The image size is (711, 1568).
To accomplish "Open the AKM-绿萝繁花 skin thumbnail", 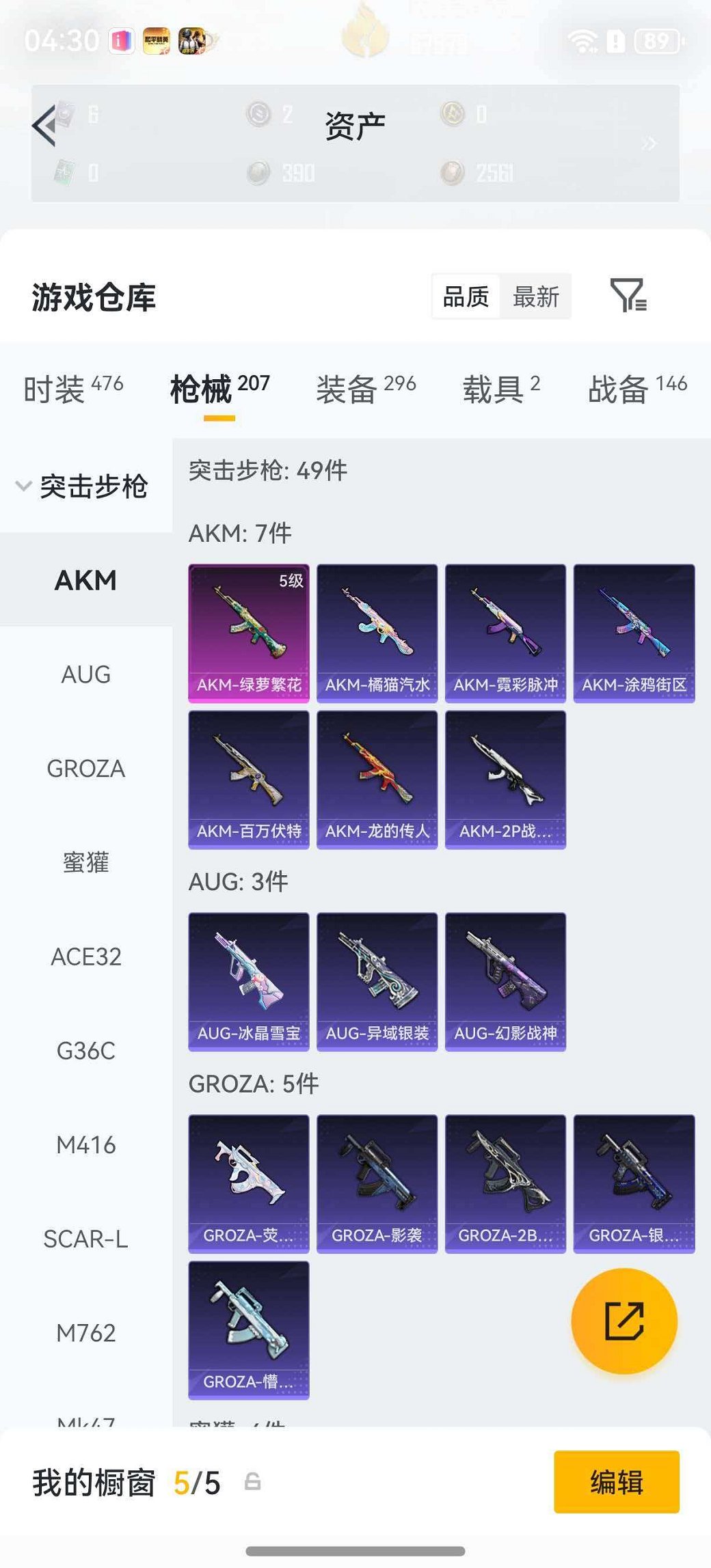I will coord(248,629).
